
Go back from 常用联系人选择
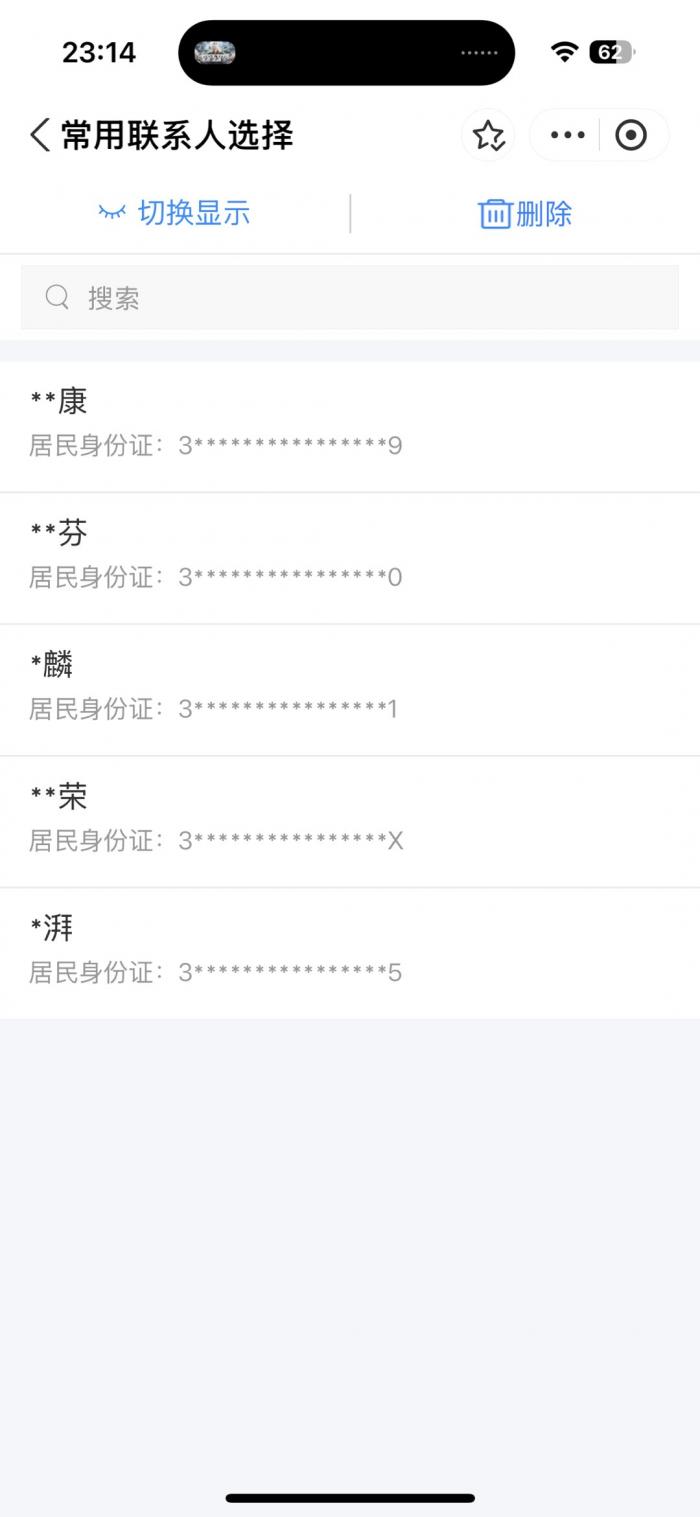[40, 135]
